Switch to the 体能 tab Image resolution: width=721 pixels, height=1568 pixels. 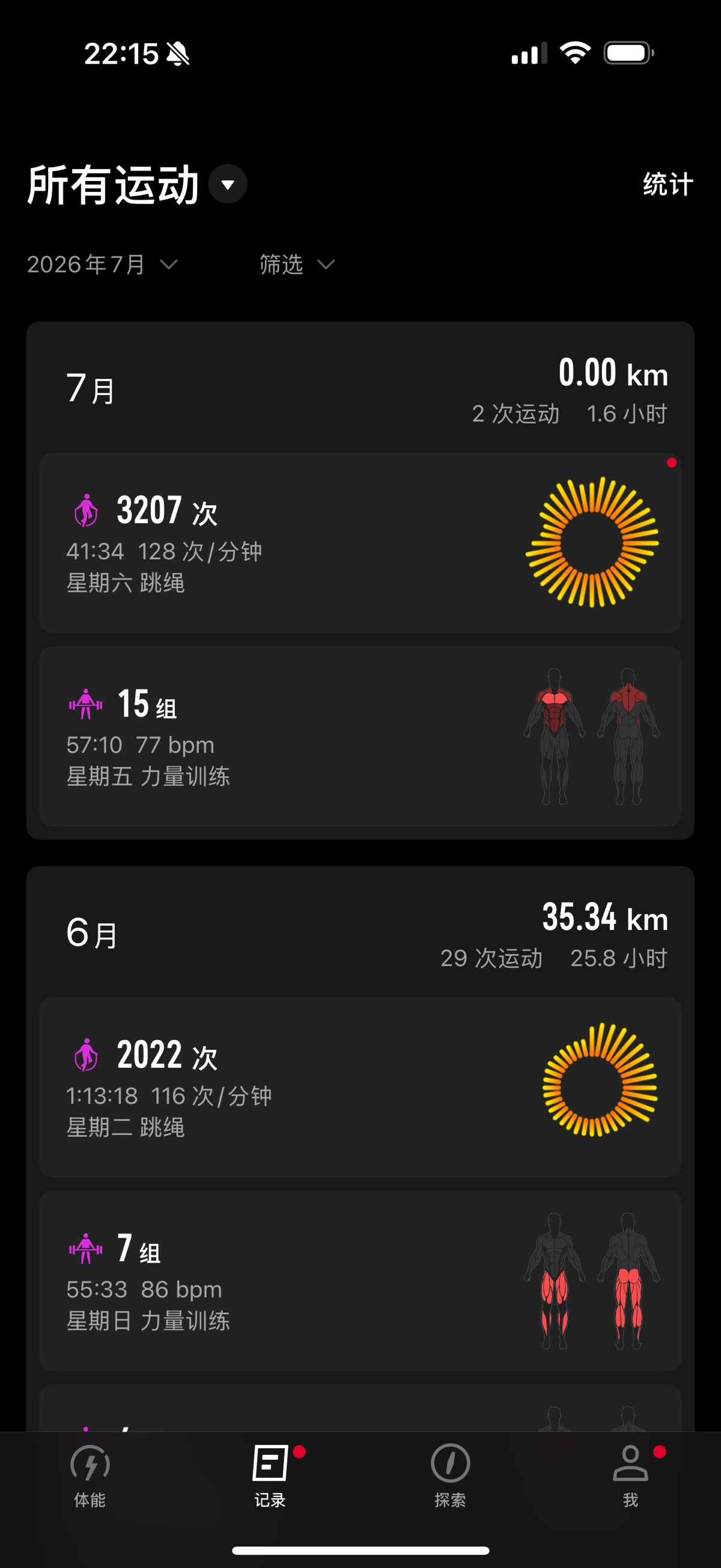90,1476
